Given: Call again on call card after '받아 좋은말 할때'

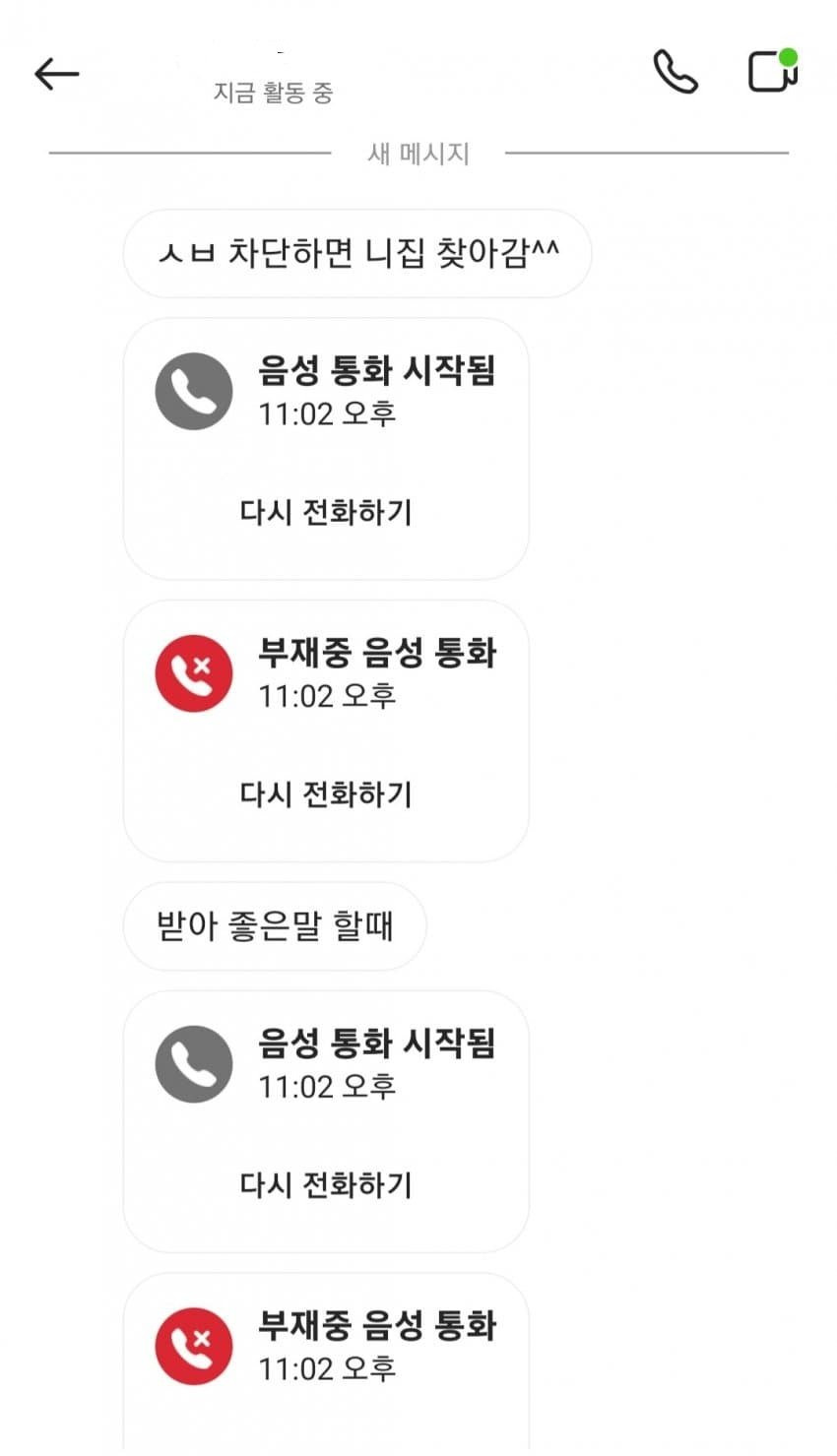Looking at the screenshot, I should [x=326, y=1184].
